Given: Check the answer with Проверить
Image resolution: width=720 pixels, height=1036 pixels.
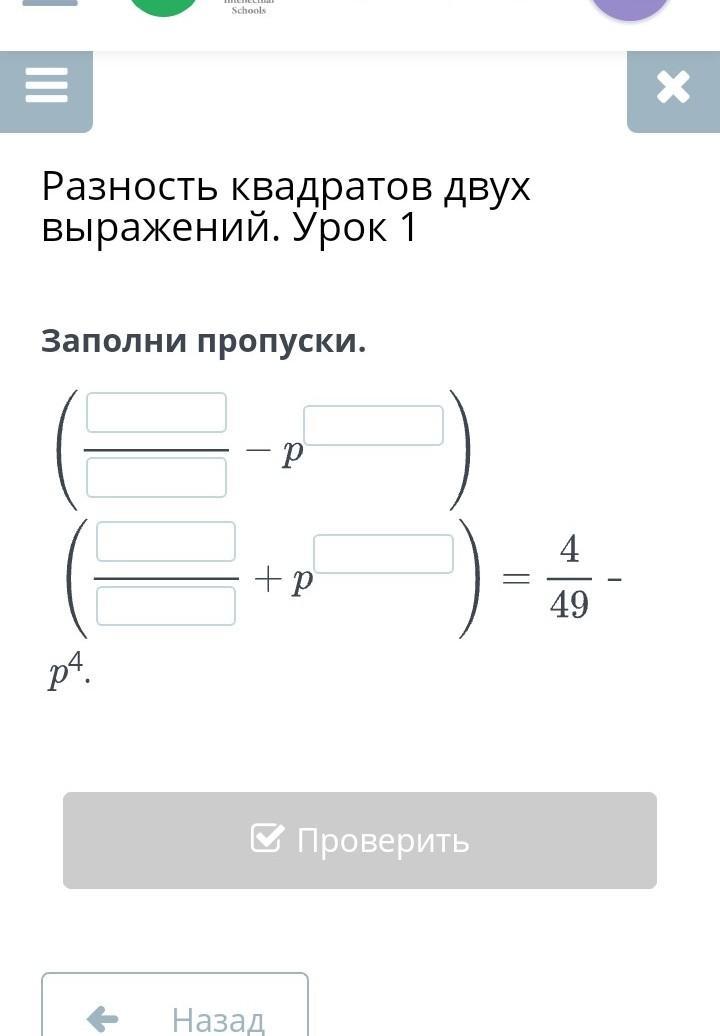Looking at the screenshot, I should (x=360, y=840).
